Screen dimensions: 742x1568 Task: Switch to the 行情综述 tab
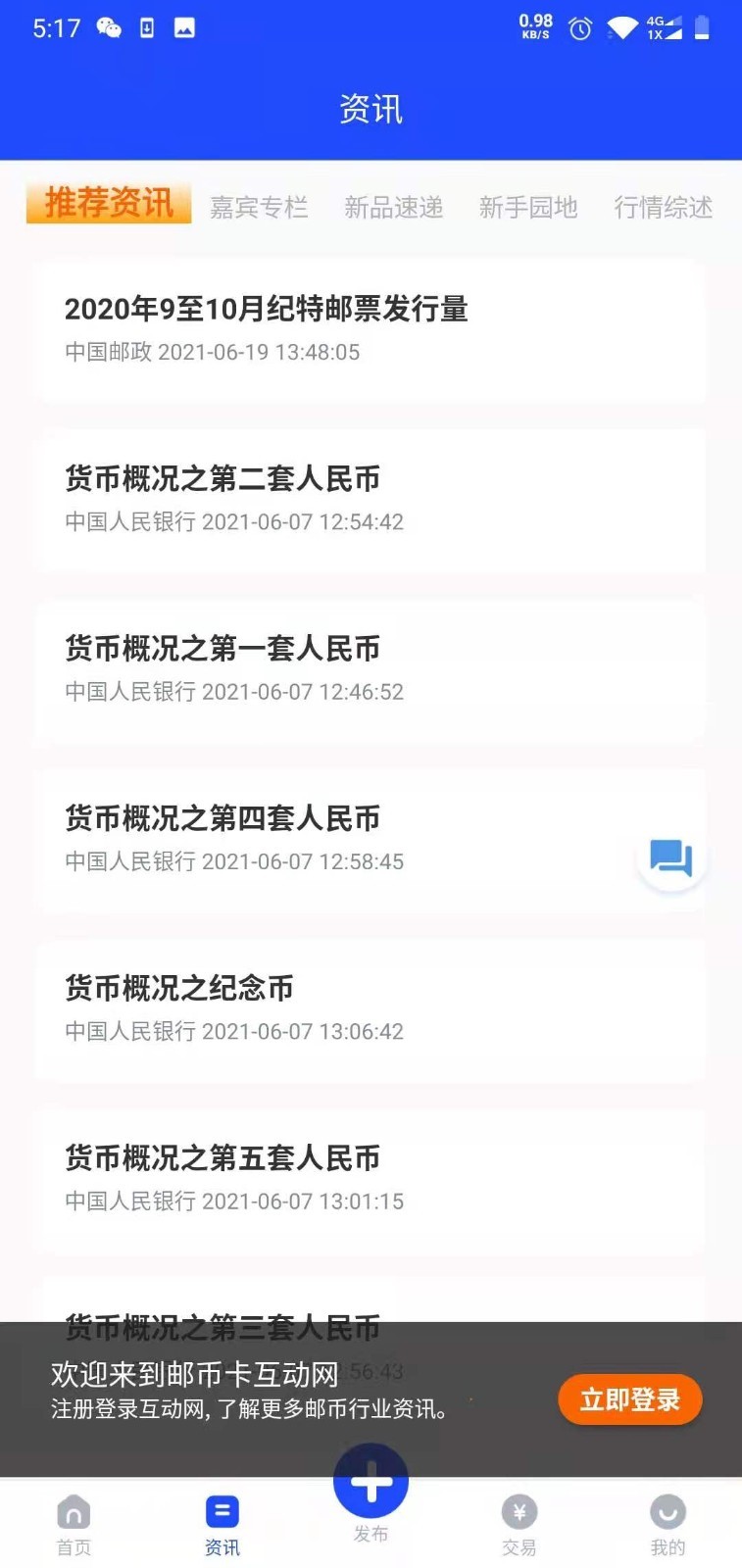point(663,207)
